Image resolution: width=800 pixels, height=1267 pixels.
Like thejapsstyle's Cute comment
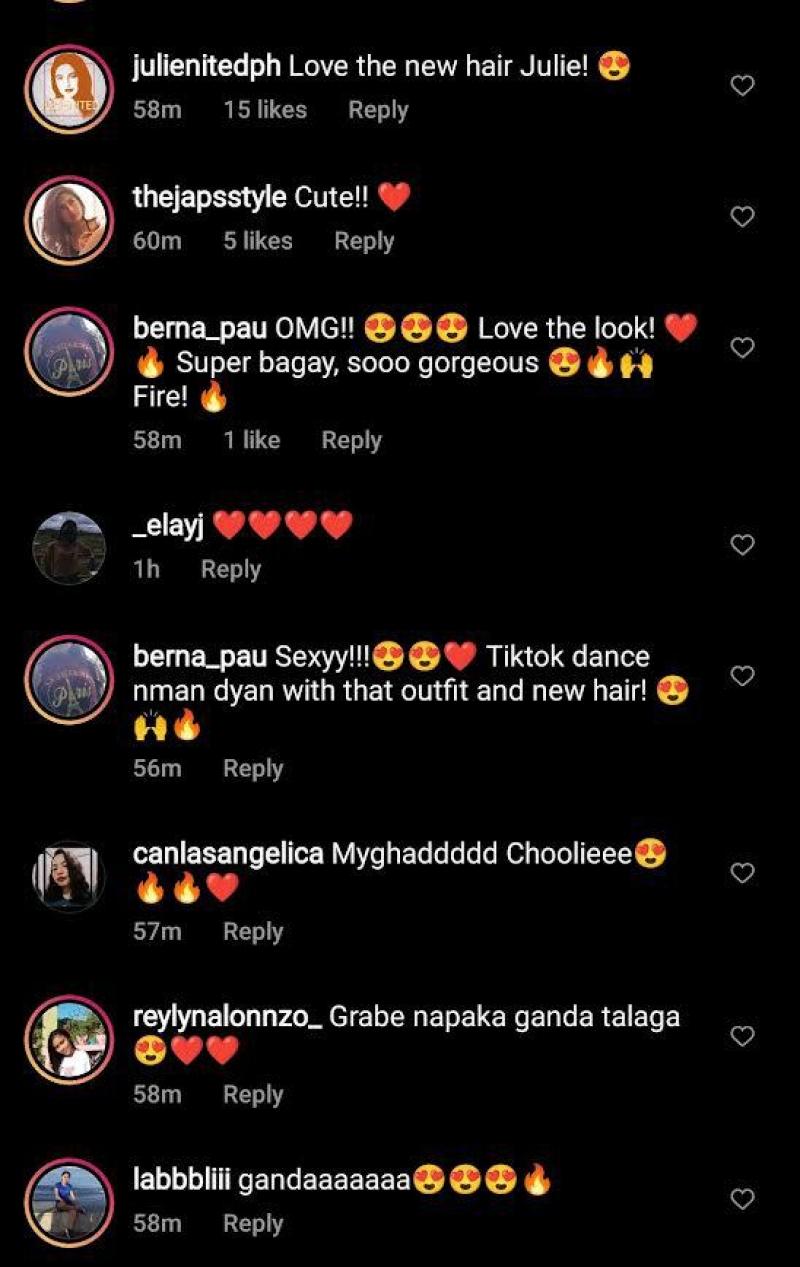click(x=742, y=217)
